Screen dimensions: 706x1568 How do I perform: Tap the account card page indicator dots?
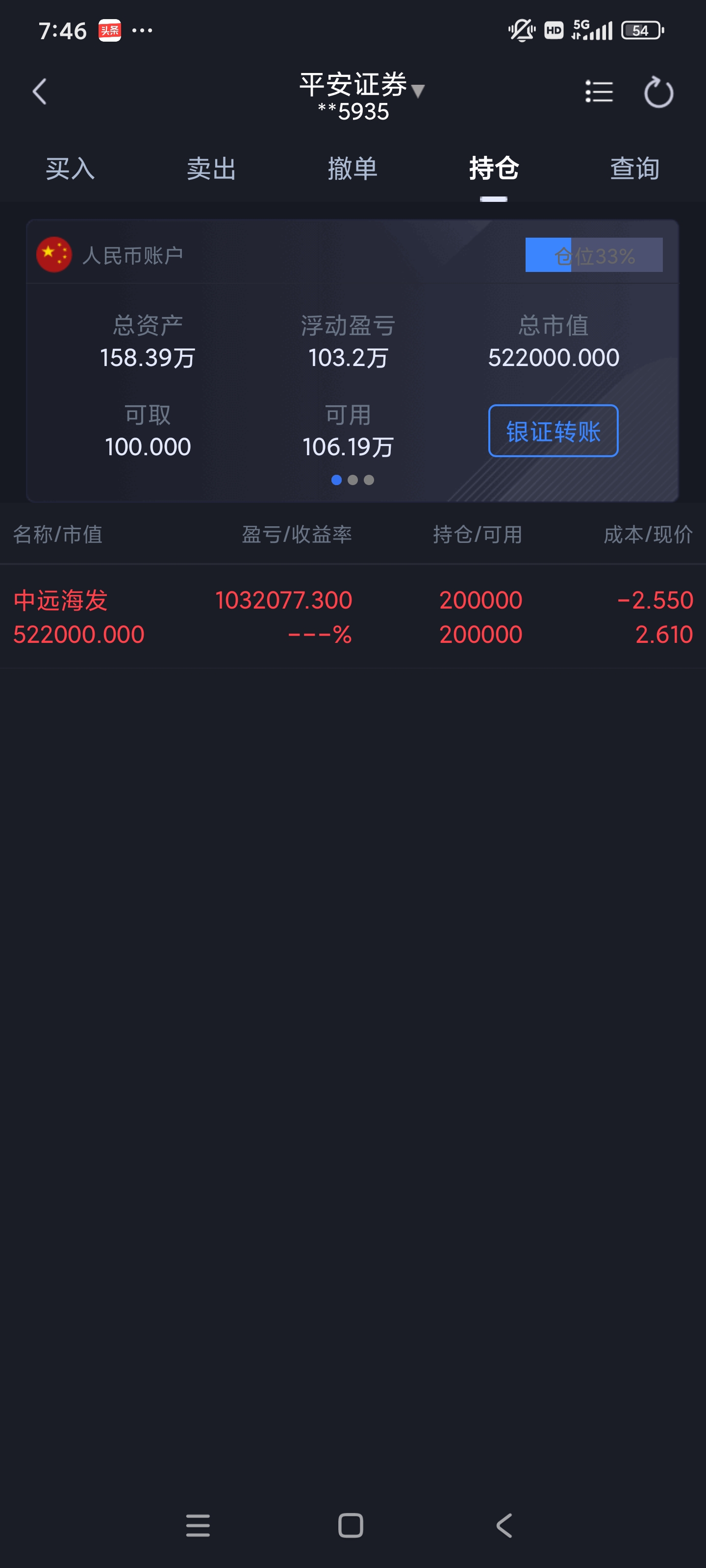[352, 480]
